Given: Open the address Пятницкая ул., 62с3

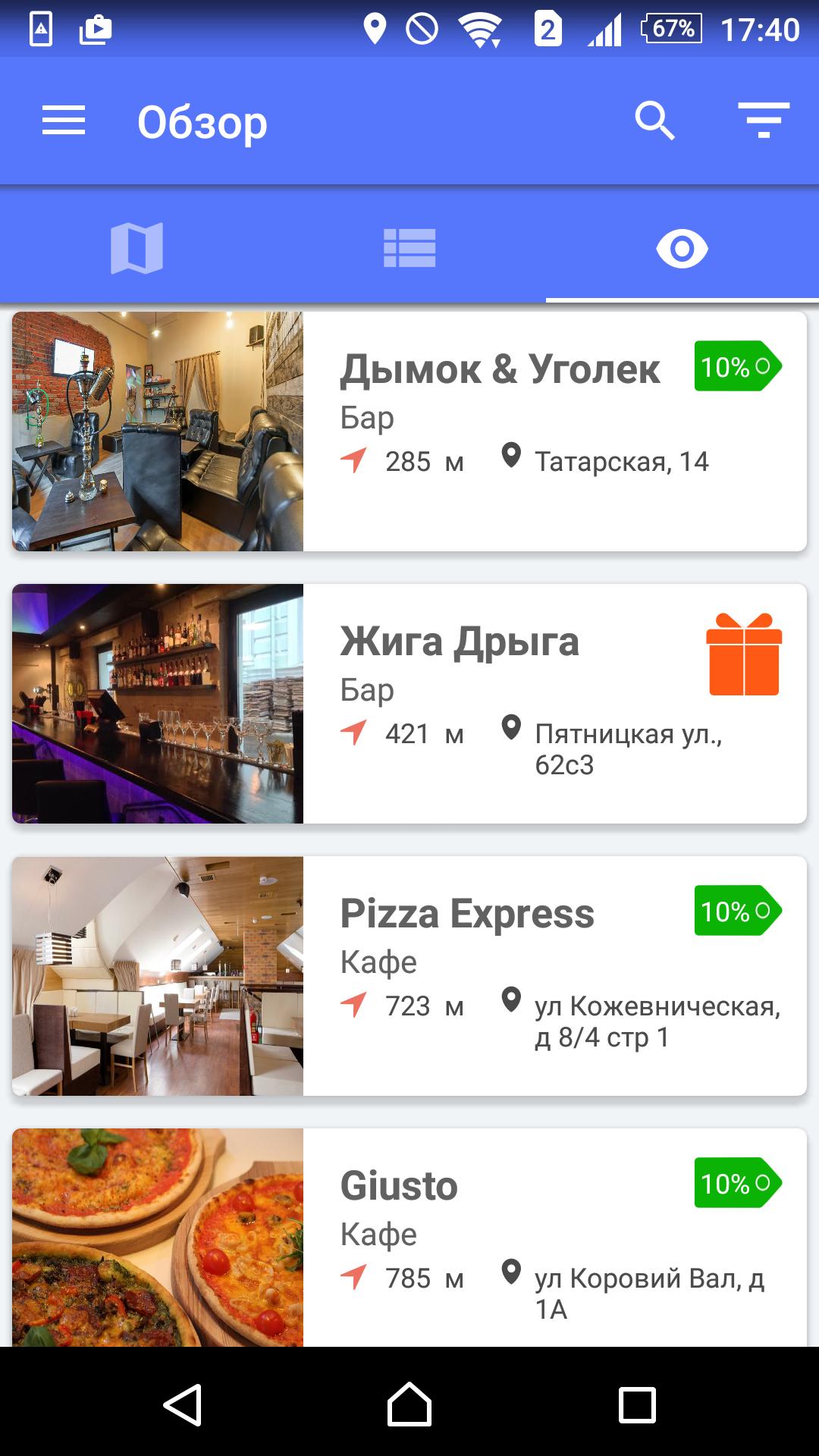Looking at the screenshot, I should (628, 748).
